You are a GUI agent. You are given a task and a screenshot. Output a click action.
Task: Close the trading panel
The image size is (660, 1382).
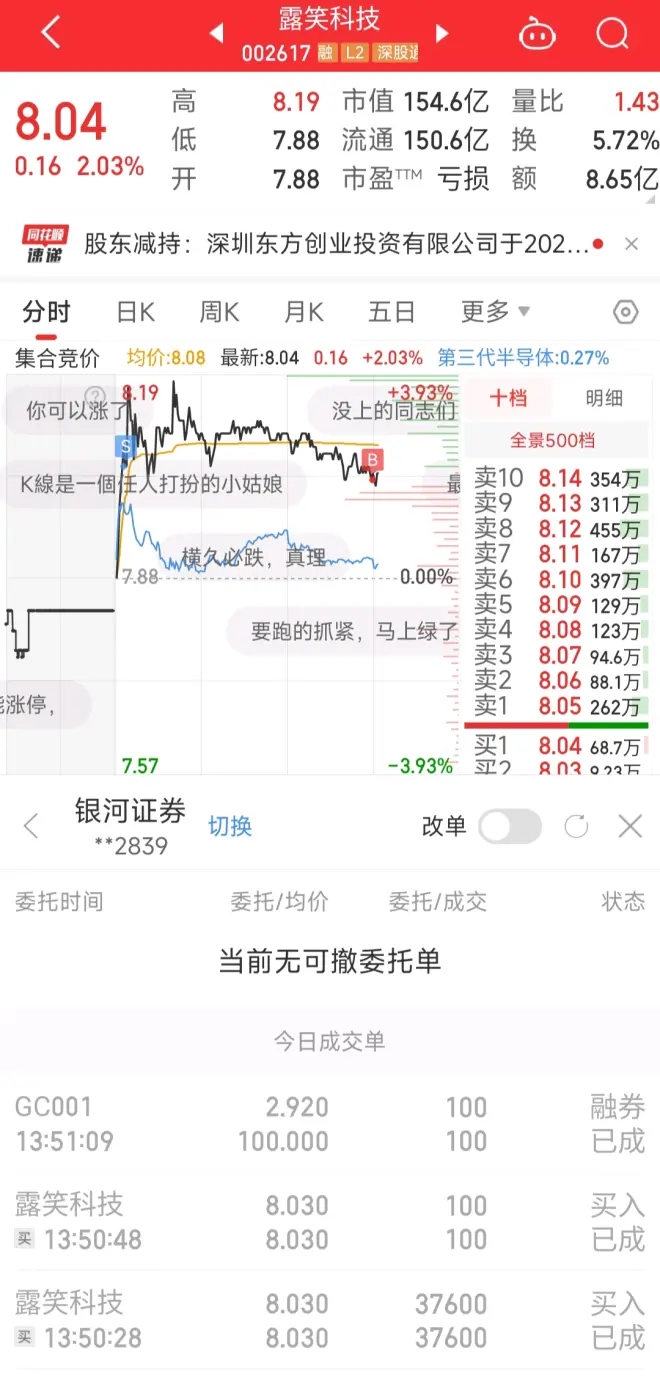click(x=630, y=826)
